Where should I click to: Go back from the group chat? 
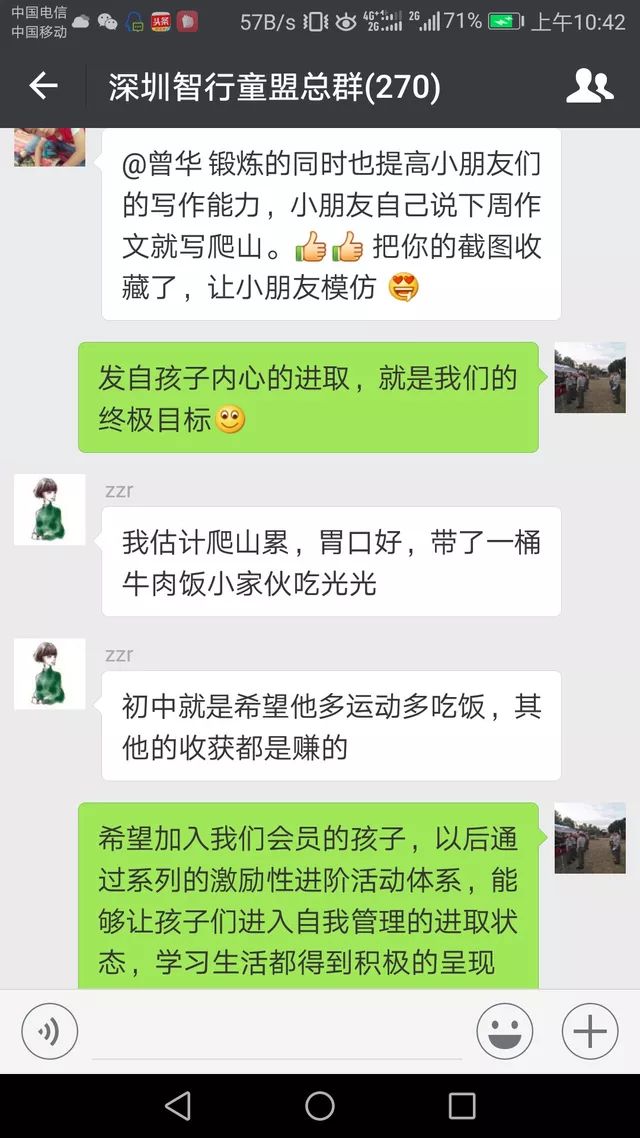coord(43,87)
